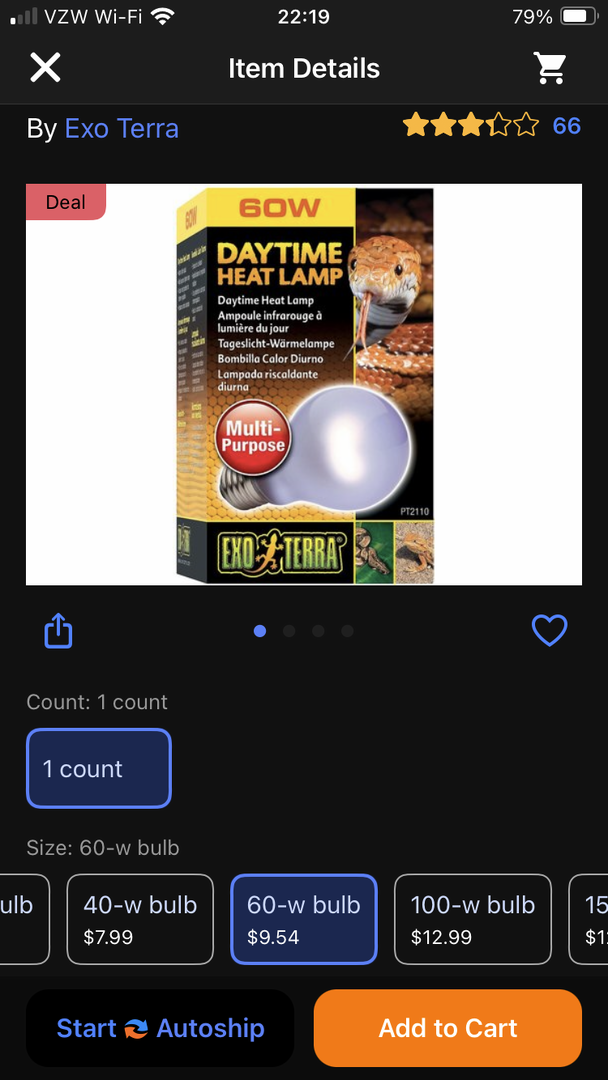The width and height of the screenshot is (608, 1080).
Task: Choose the 40-w bulb size
Action: pyautogui.click(x=140, y=919)
